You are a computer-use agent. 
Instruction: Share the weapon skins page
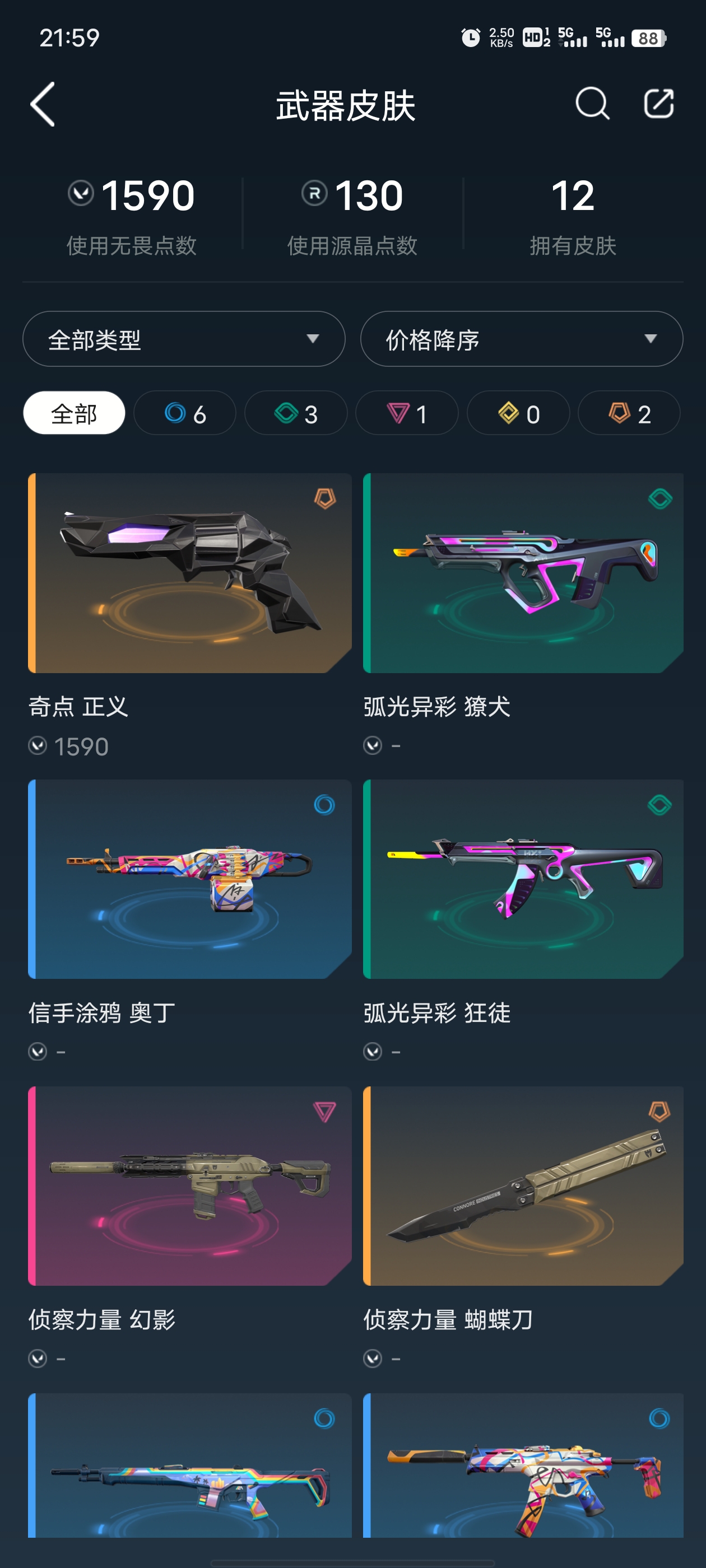pyautogui.click(x=658, y=104)
